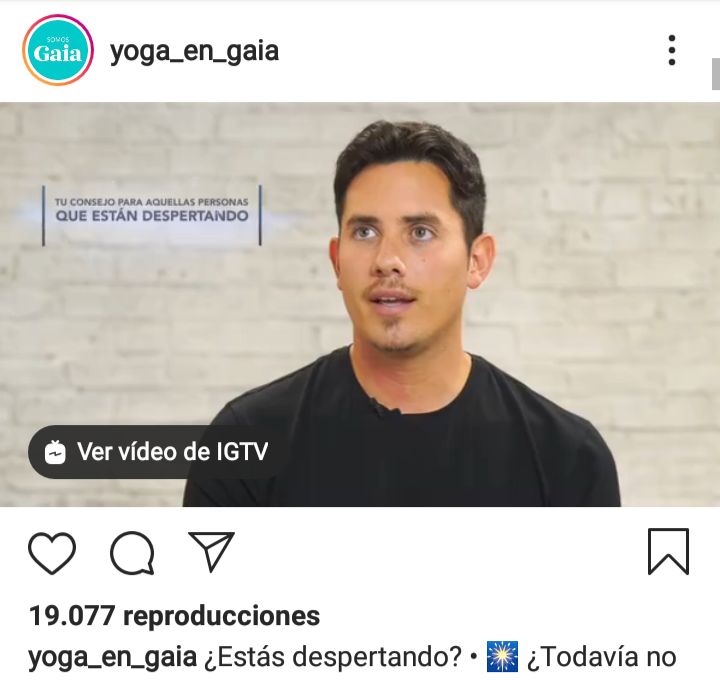Save the post with the bookmark icon
This screenshot has height=680, width=720.
click(x=668, y=551)
